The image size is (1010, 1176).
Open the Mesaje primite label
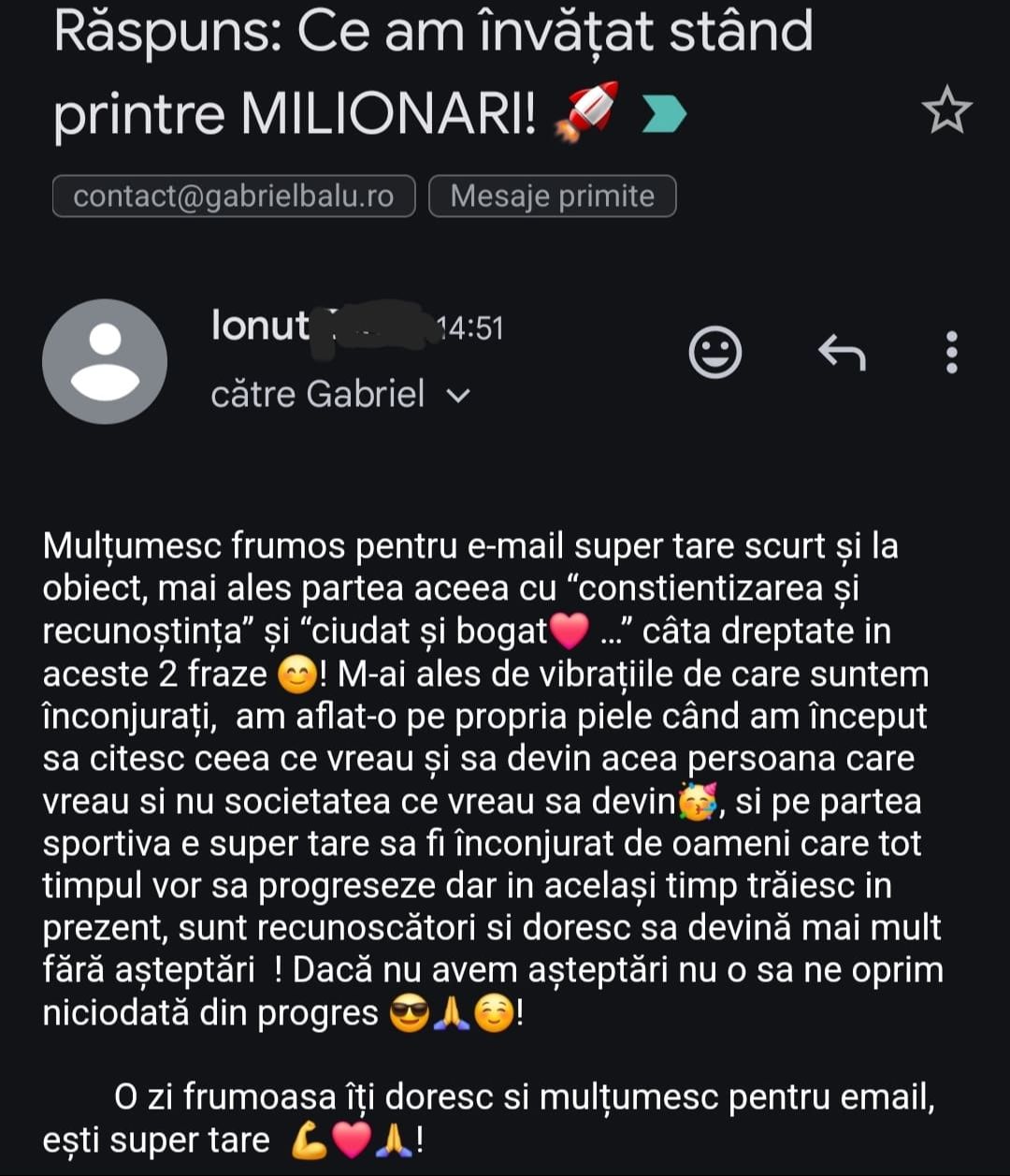point(552,196)
